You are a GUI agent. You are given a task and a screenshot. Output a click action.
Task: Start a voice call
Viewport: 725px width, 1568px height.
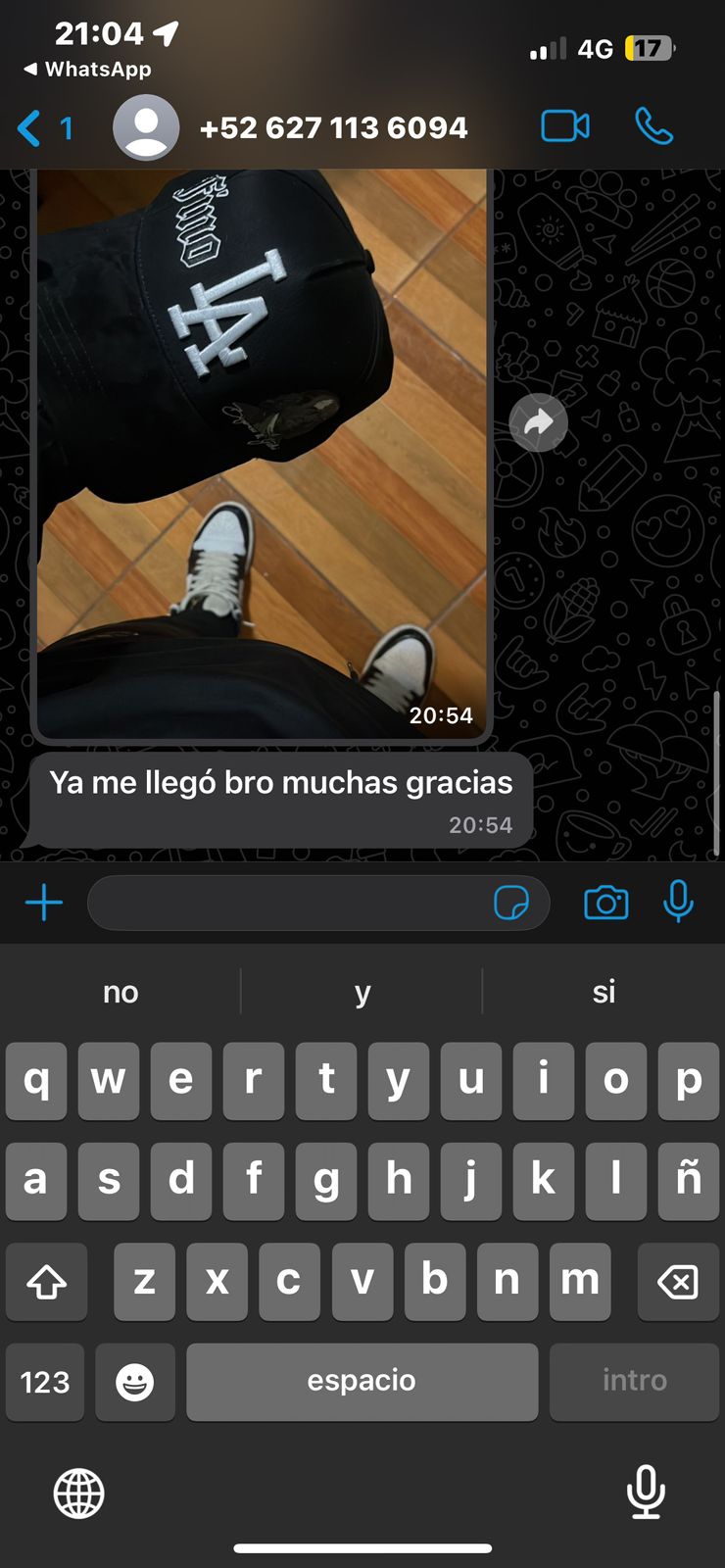[653, 126]
